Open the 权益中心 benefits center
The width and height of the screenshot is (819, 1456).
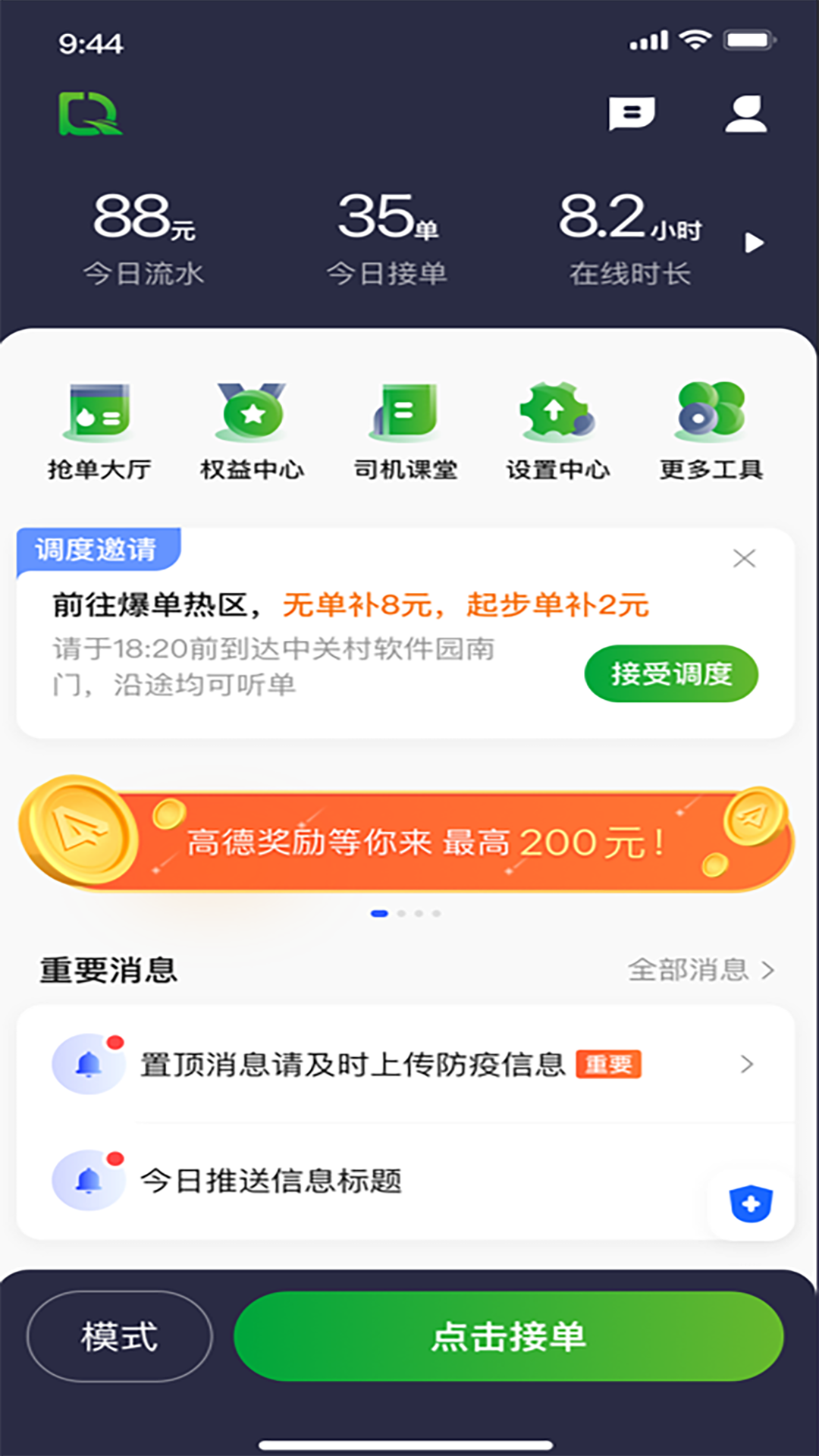(253, 428)
